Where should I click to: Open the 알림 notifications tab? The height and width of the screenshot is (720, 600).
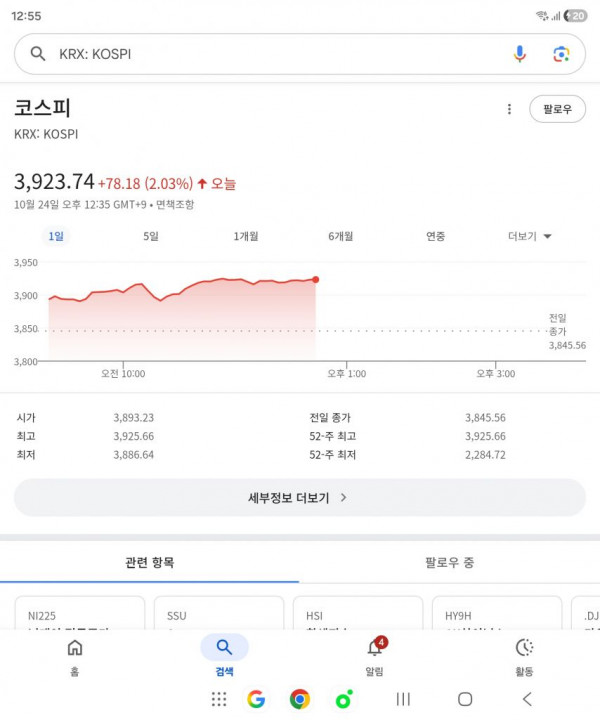pyautogui.click(x=374, y=657)
